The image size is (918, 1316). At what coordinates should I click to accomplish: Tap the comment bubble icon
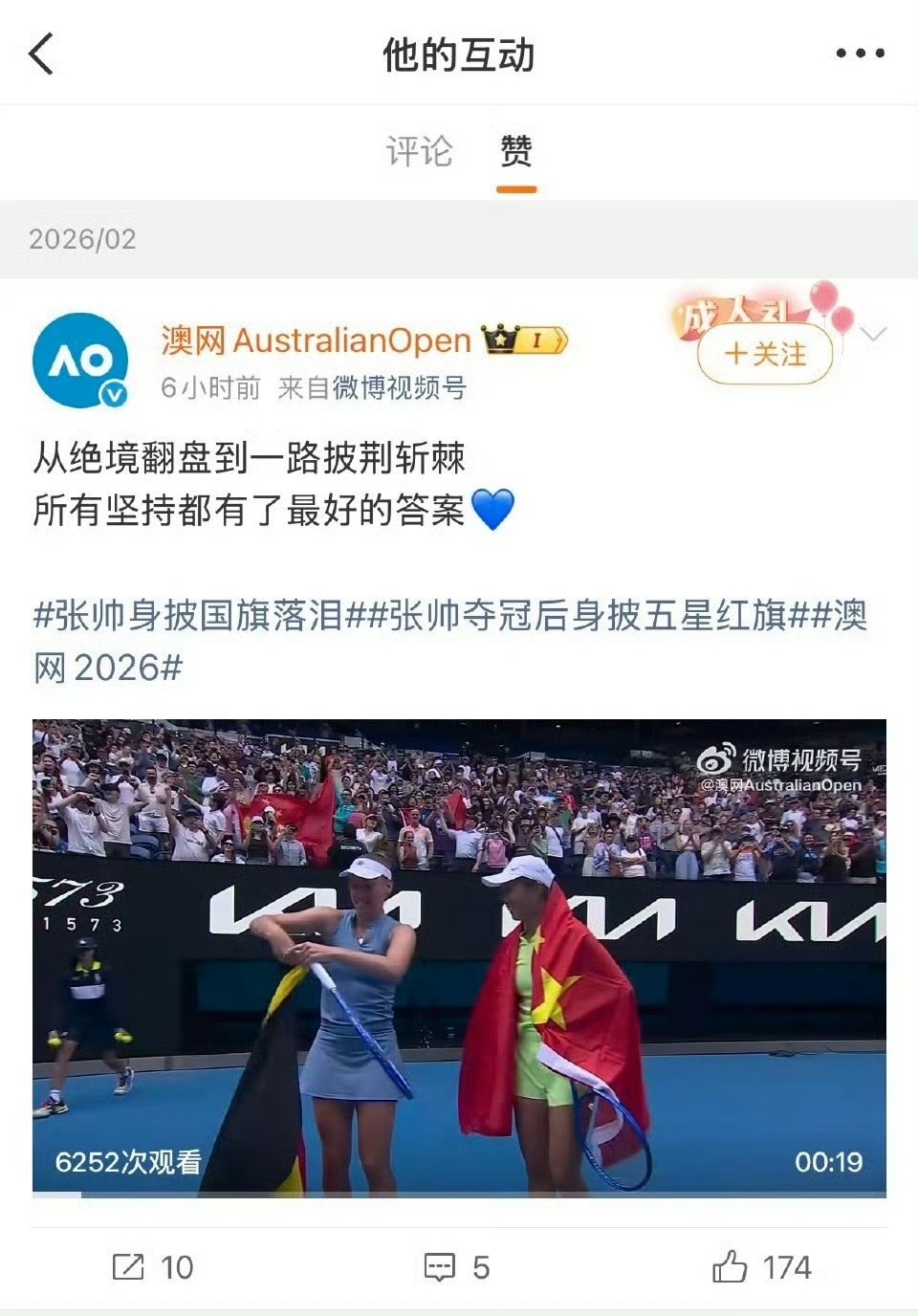[x=440, y=1266]
